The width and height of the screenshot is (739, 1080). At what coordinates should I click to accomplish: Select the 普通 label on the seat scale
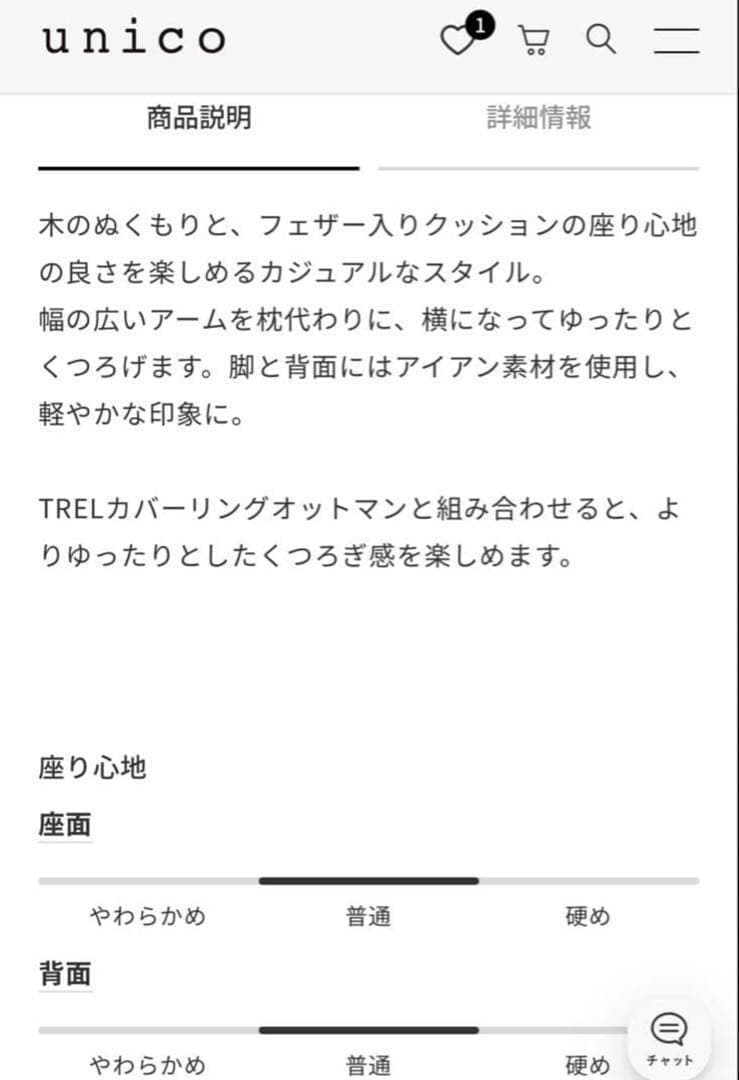click(370, 917)
